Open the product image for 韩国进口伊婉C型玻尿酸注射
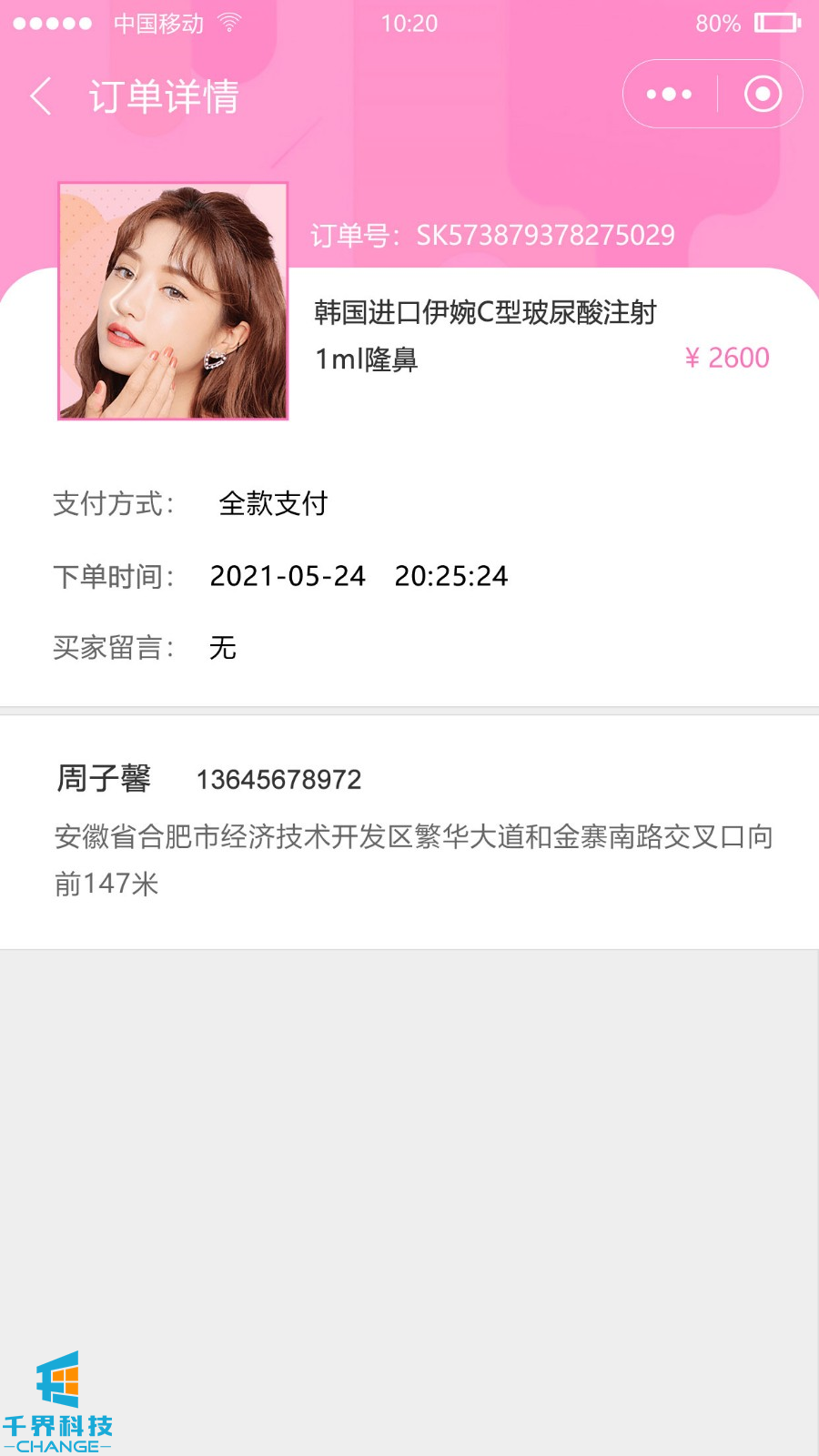This screenshot has width=819, height=1456. pos(173,301)
